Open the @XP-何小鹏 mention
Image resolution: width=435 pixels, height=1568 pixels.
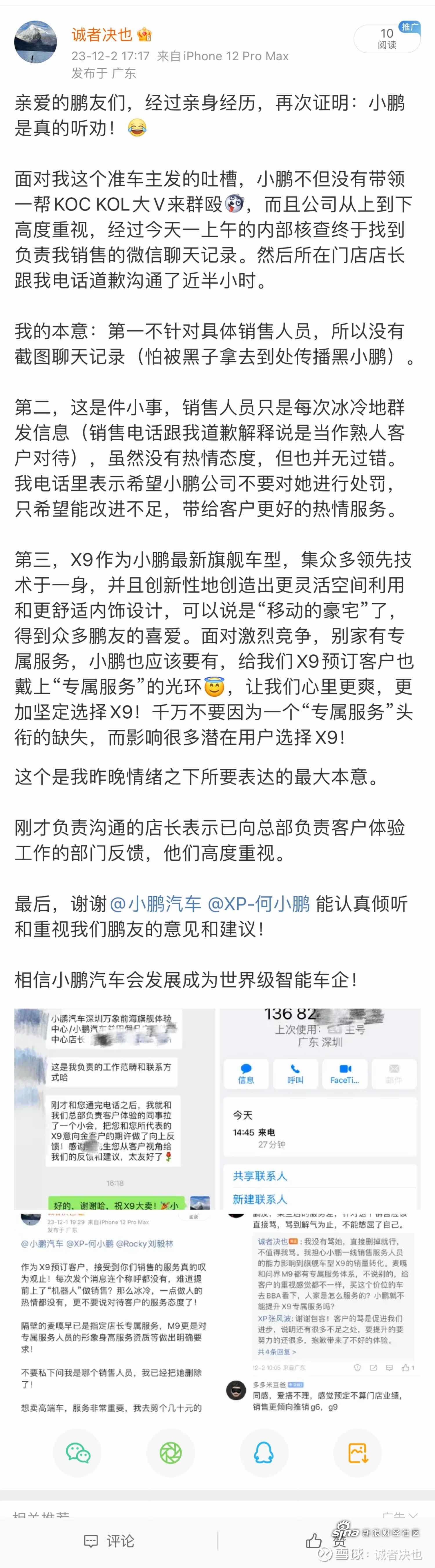(x=259, y=904)
